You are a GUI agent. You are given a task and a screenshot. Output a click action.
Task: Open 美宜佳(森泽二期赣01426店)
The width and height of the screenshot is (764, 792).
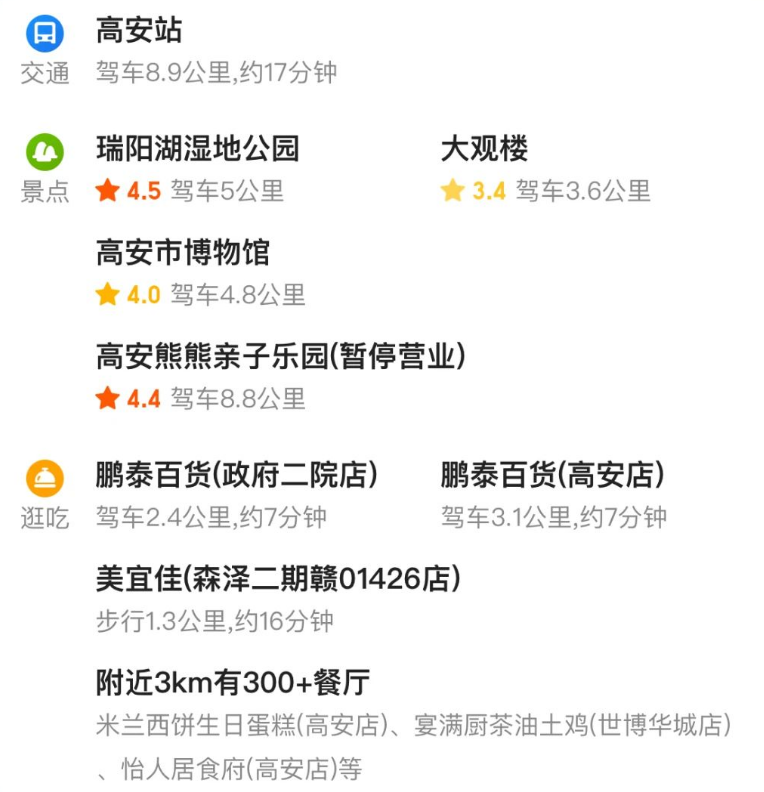click(x=277, y=579)
